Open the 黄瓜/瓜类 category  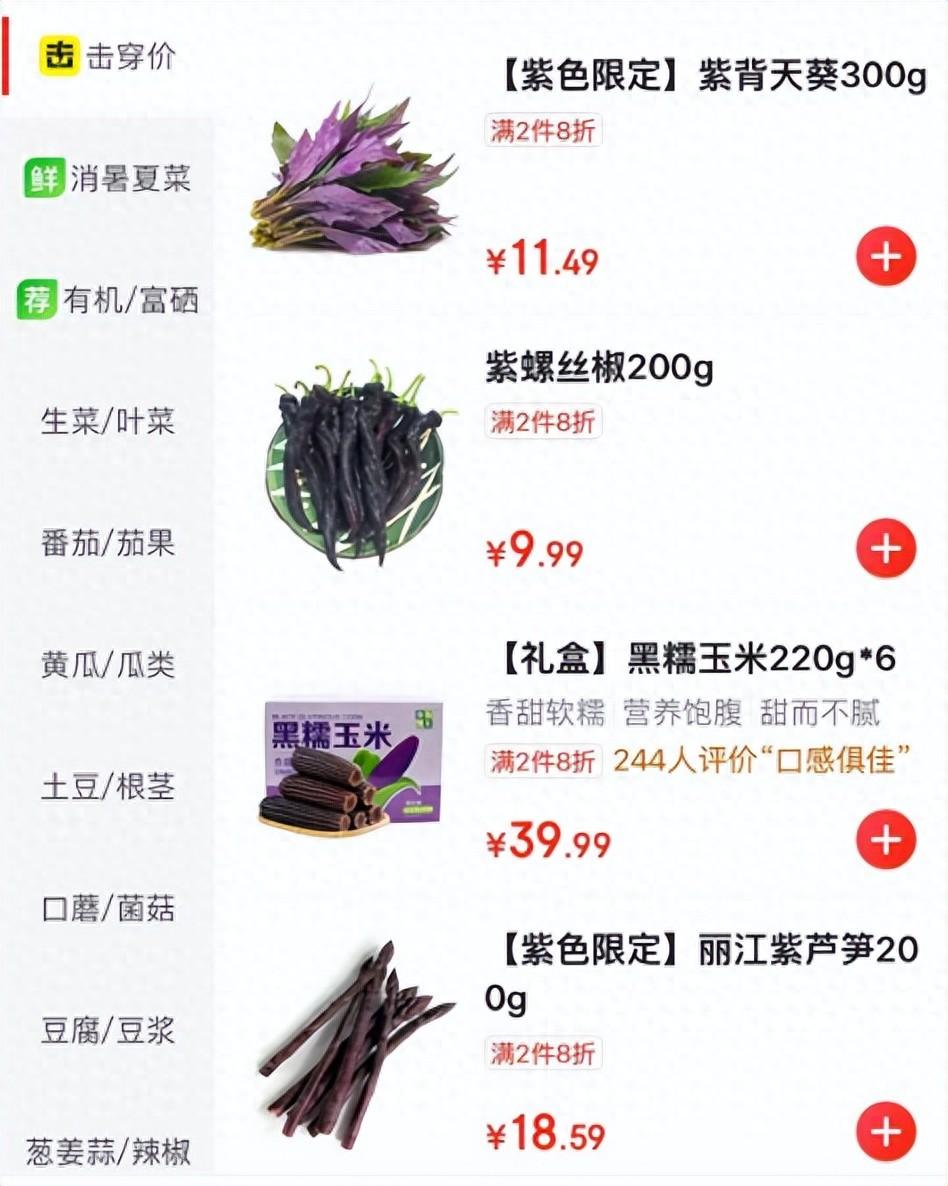pos(108,664)
